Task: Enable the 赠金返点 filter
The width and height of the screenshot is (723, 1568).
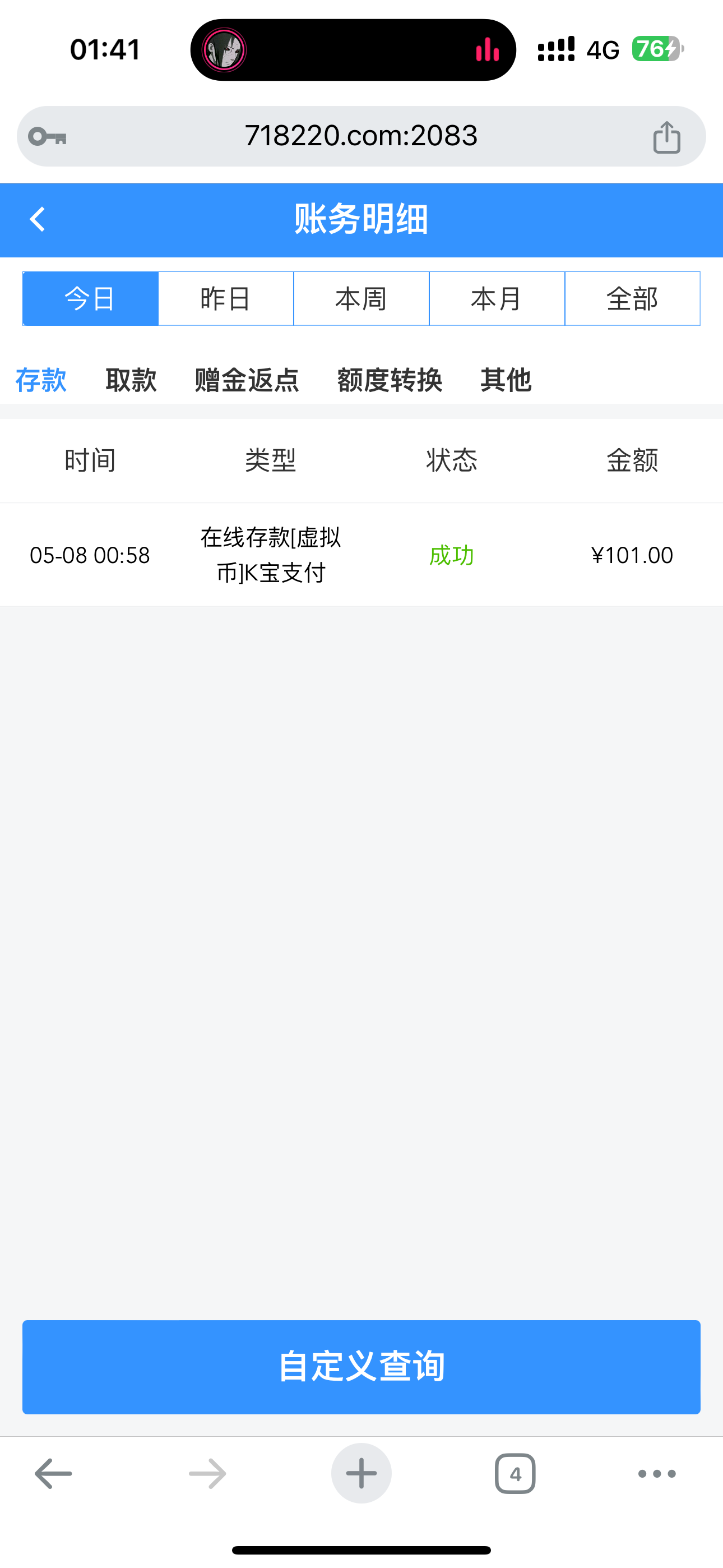Action: (246, 379)
